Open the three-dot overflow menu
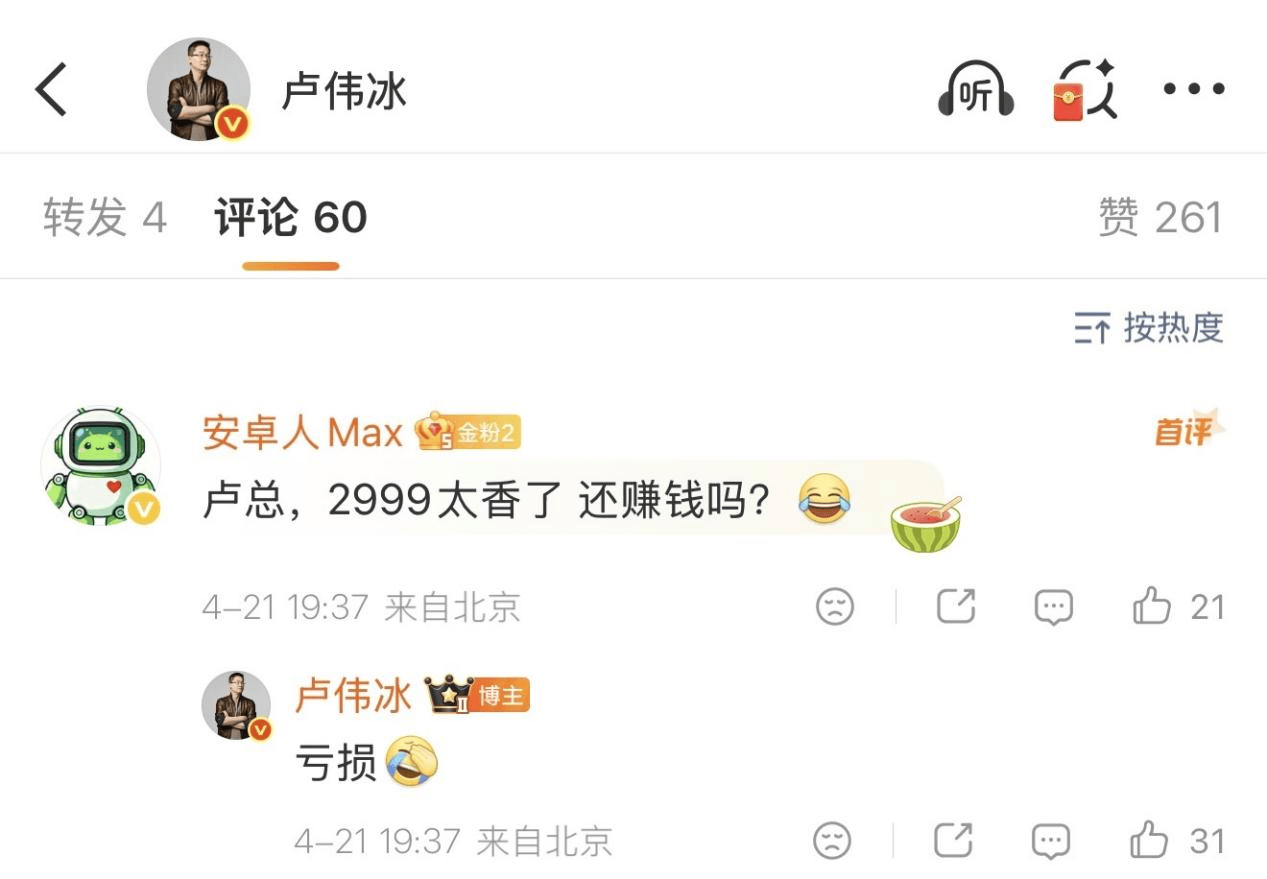1267x879 pixels. tap(1193, 90)
